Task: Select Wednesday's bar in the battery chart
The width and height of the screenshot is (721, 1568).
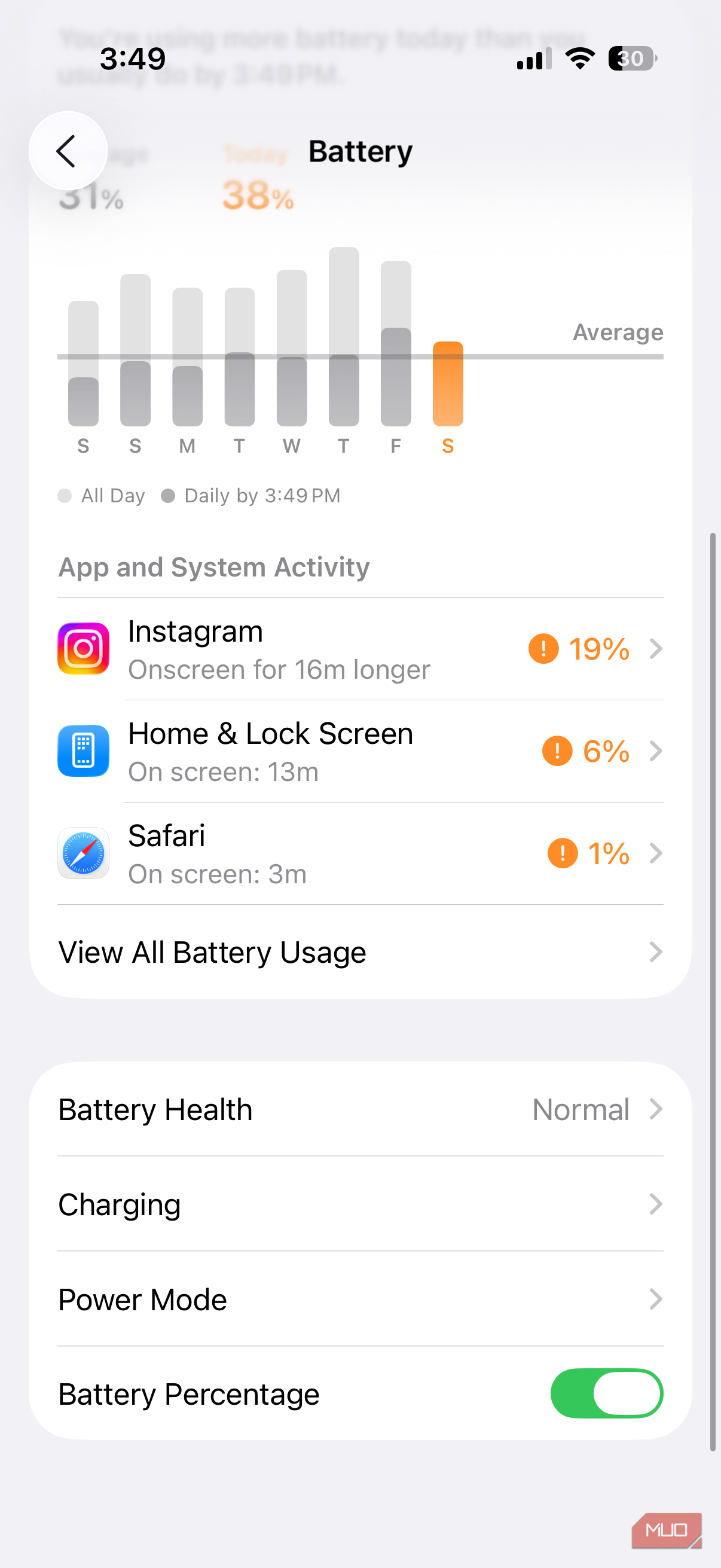Action: [x=291, y=347]
